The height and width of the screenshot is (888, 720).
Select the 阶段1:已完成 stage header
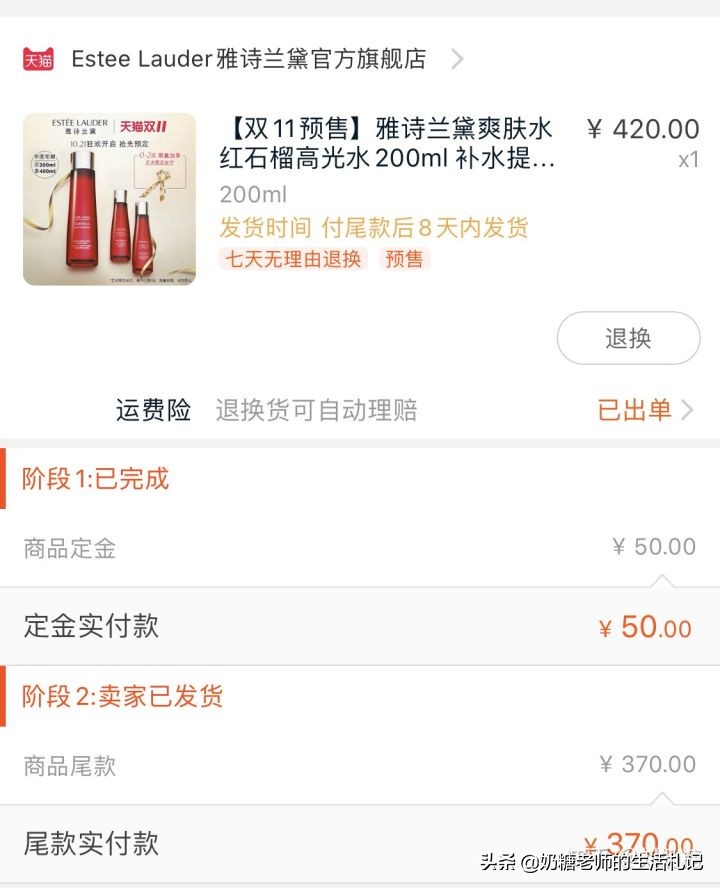pyautogui.click(x=96, y=480)
